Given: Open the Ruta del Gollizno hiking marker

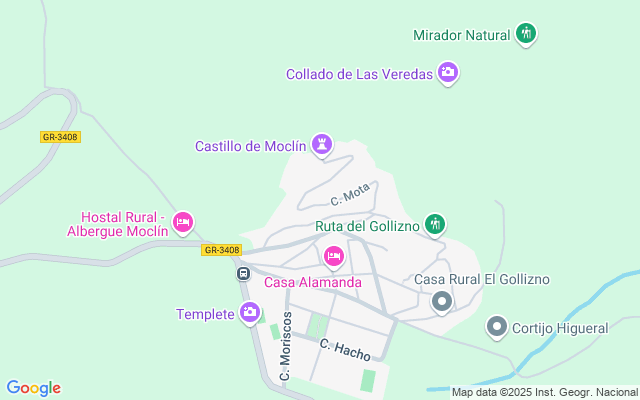Looking at the screenshot, I should pyautogui.click(x=434, y=225).
